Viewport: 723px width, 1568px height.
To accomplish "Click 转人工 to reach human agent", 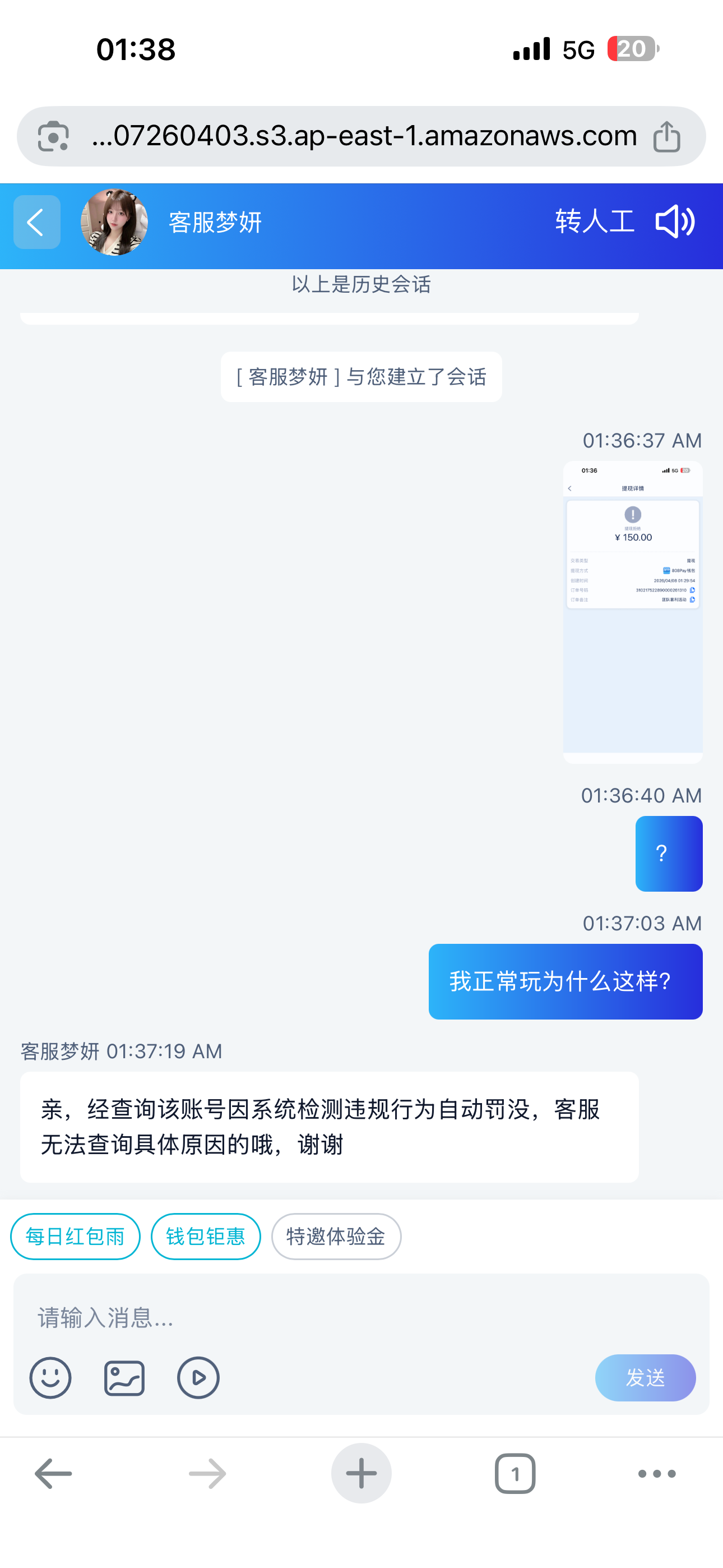I will click(594, 222).
